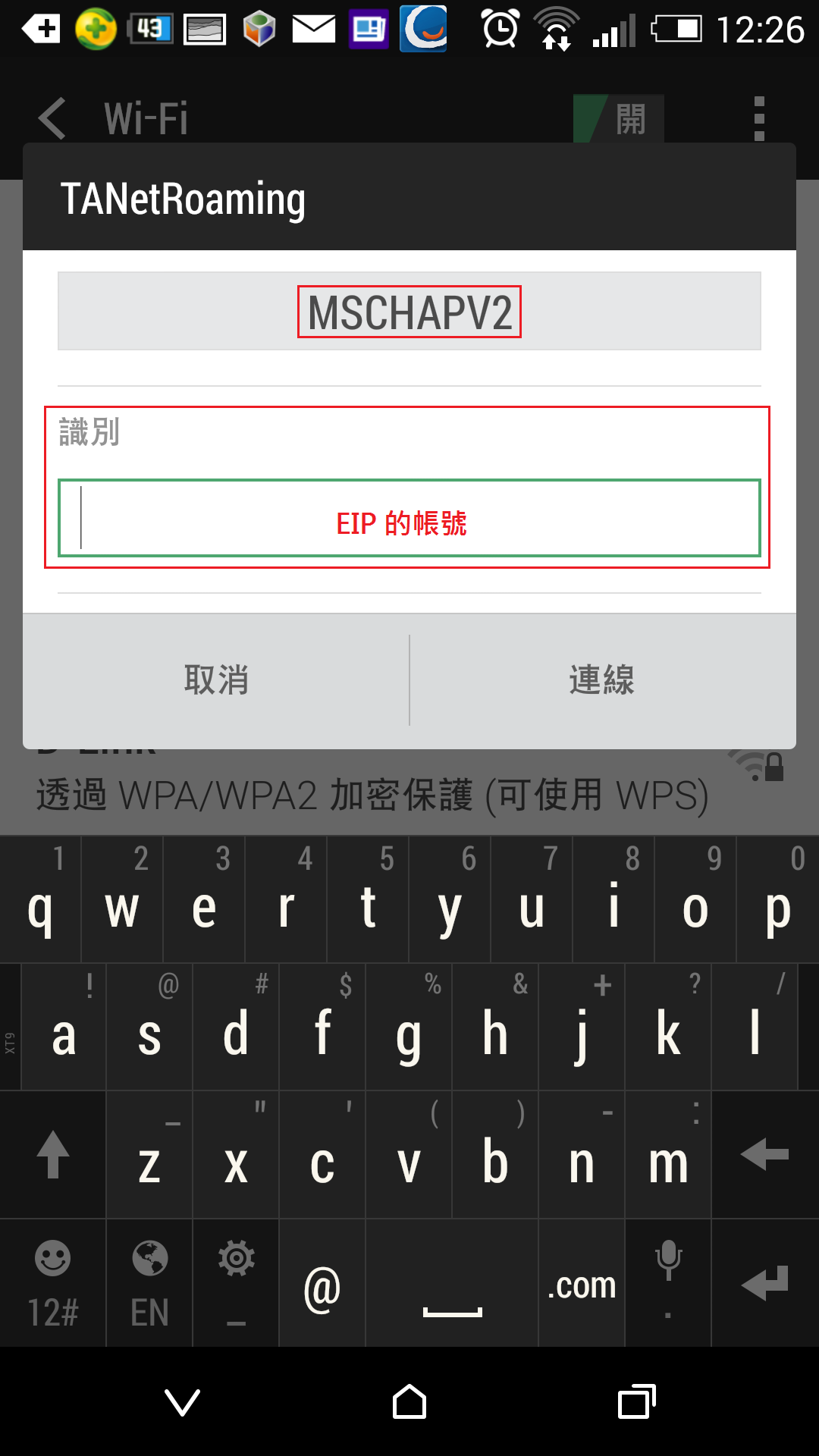
Task: Tap the .com shortcut key
Action: point(582,1284)
